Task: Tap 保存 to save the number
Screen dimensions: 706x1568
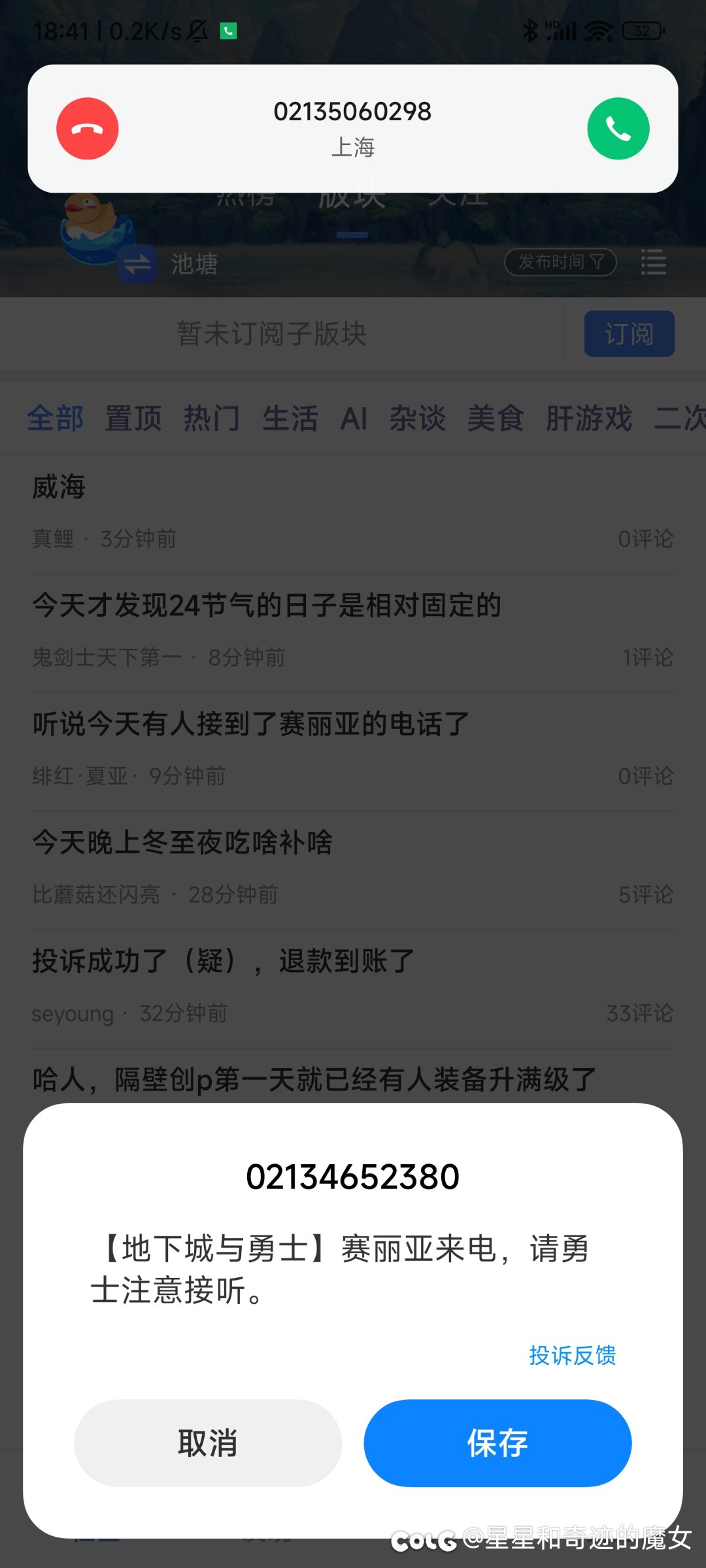Action: (x=497, y=1443)
